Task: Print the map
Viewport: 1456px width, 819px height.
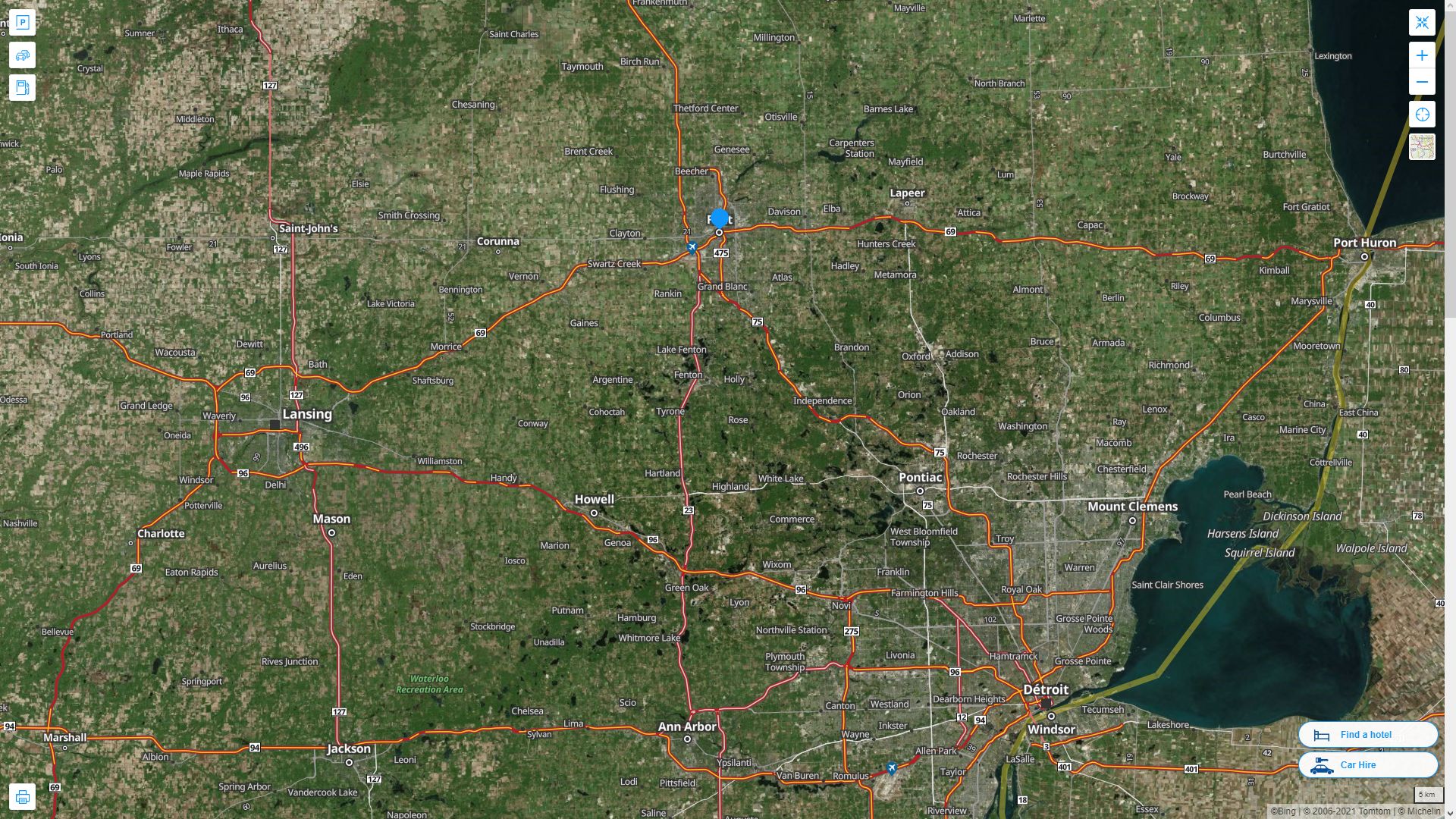Action: (22, 796)
